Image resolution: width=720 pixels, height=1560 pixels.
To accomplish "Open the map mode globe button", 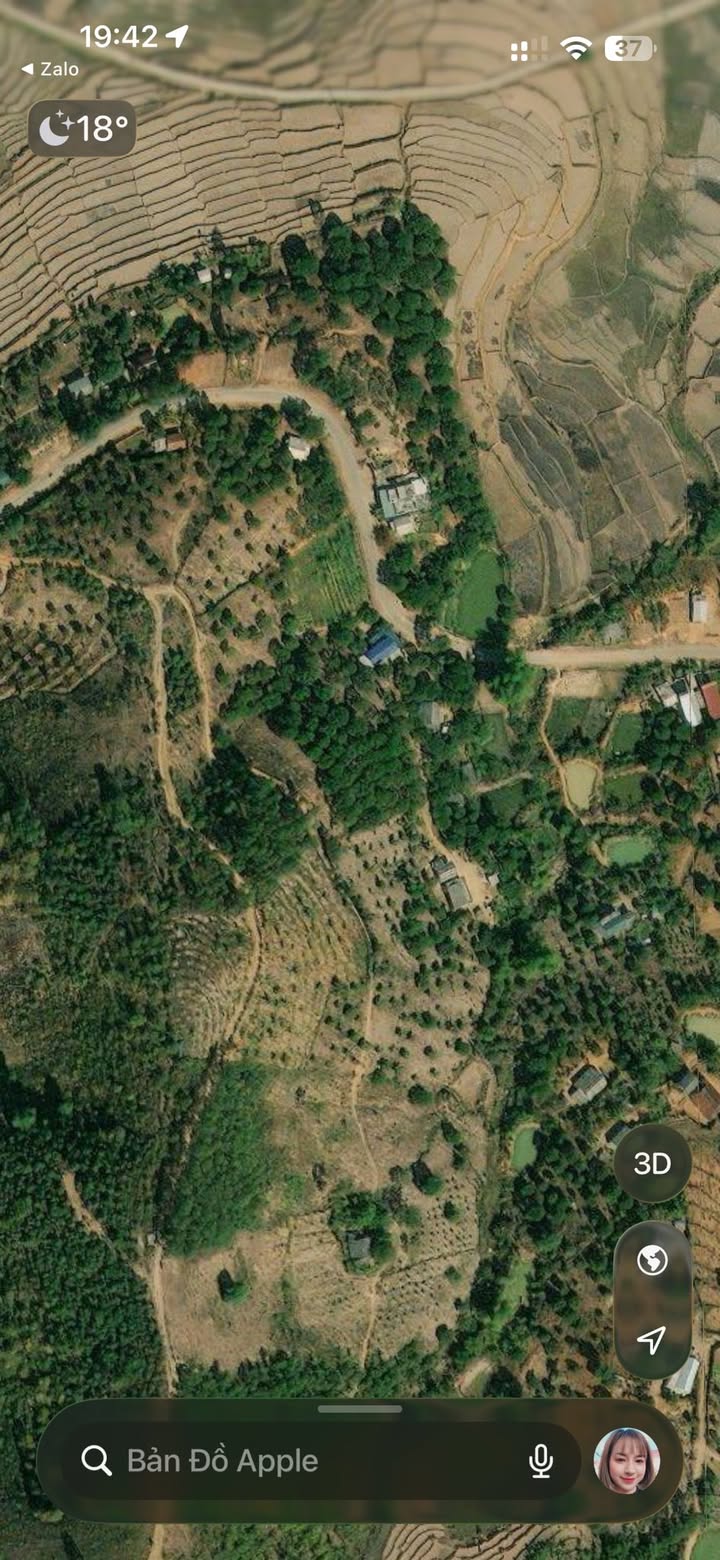I will (x=652, y=1260).
